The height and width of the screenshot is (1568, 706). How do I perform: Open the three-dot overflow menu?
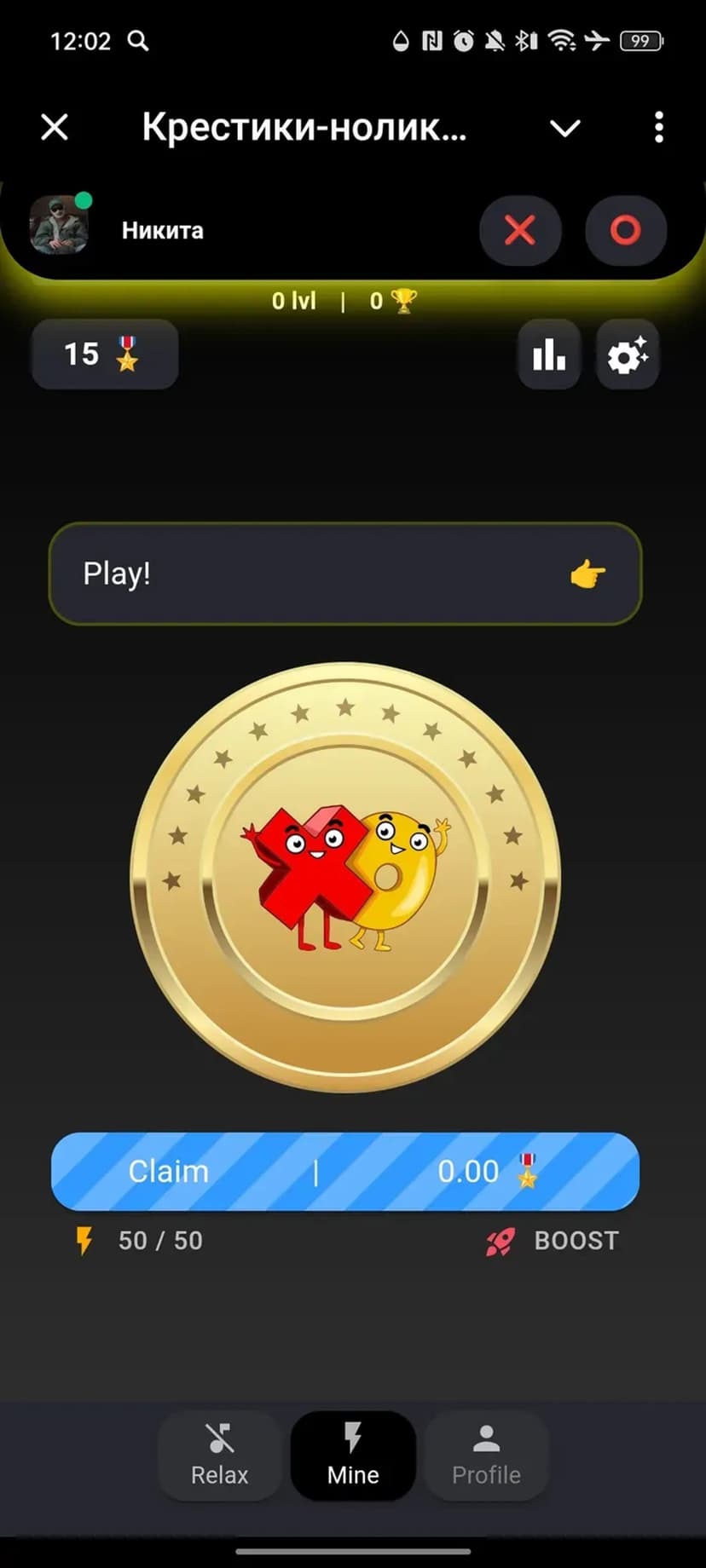(x=658, y=128)
